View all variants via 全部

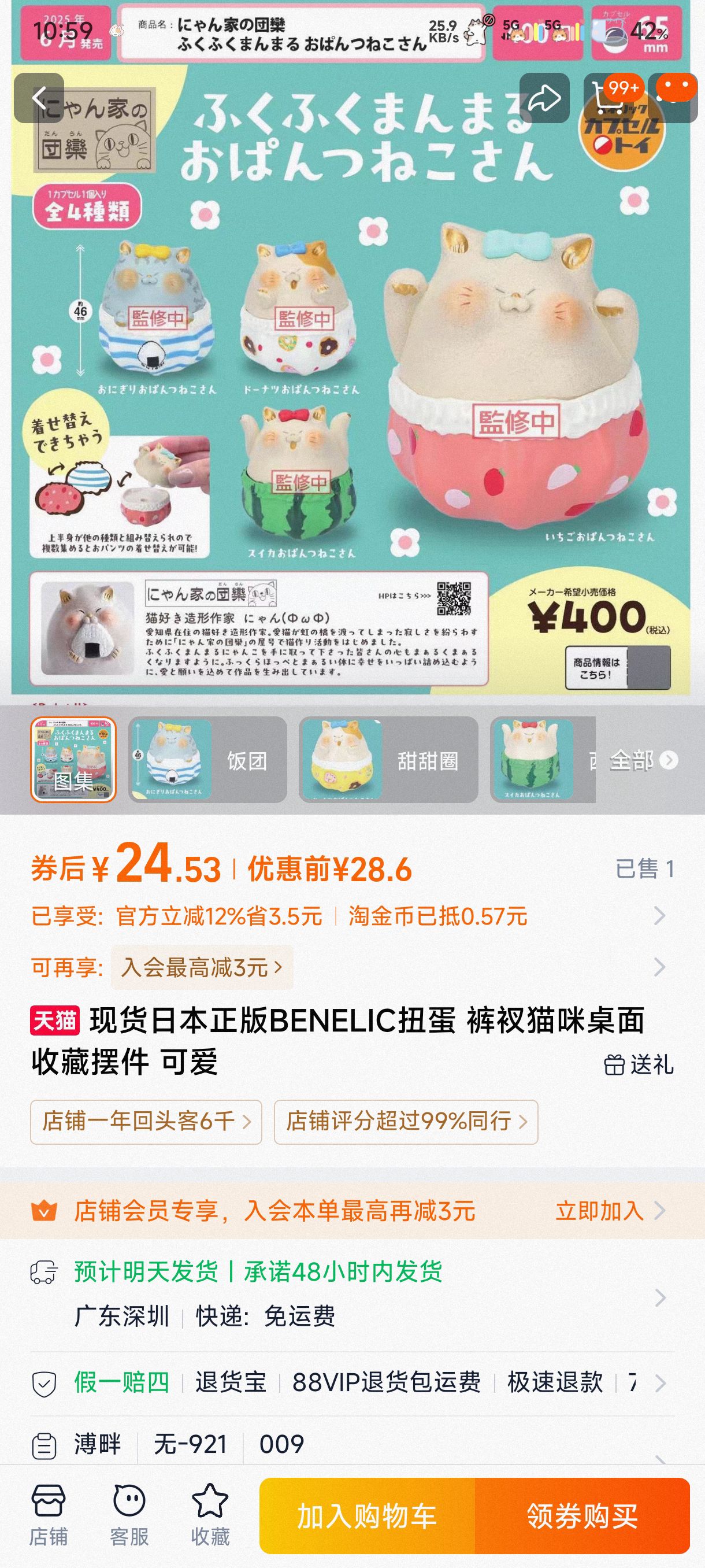[x=643, y=760]
